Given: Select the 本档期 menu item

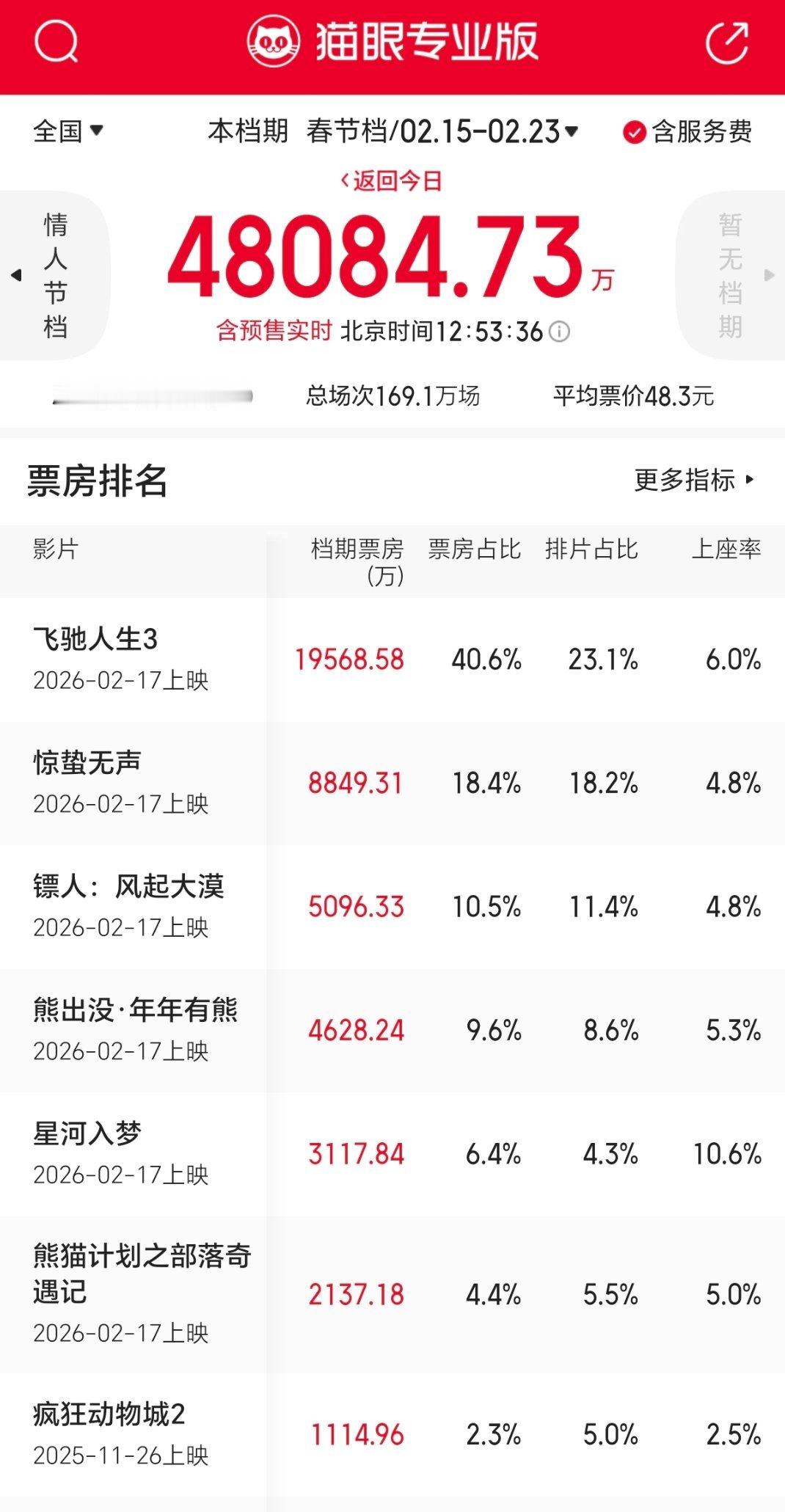Looking at the screenshot, I should (x=244, y=132).
